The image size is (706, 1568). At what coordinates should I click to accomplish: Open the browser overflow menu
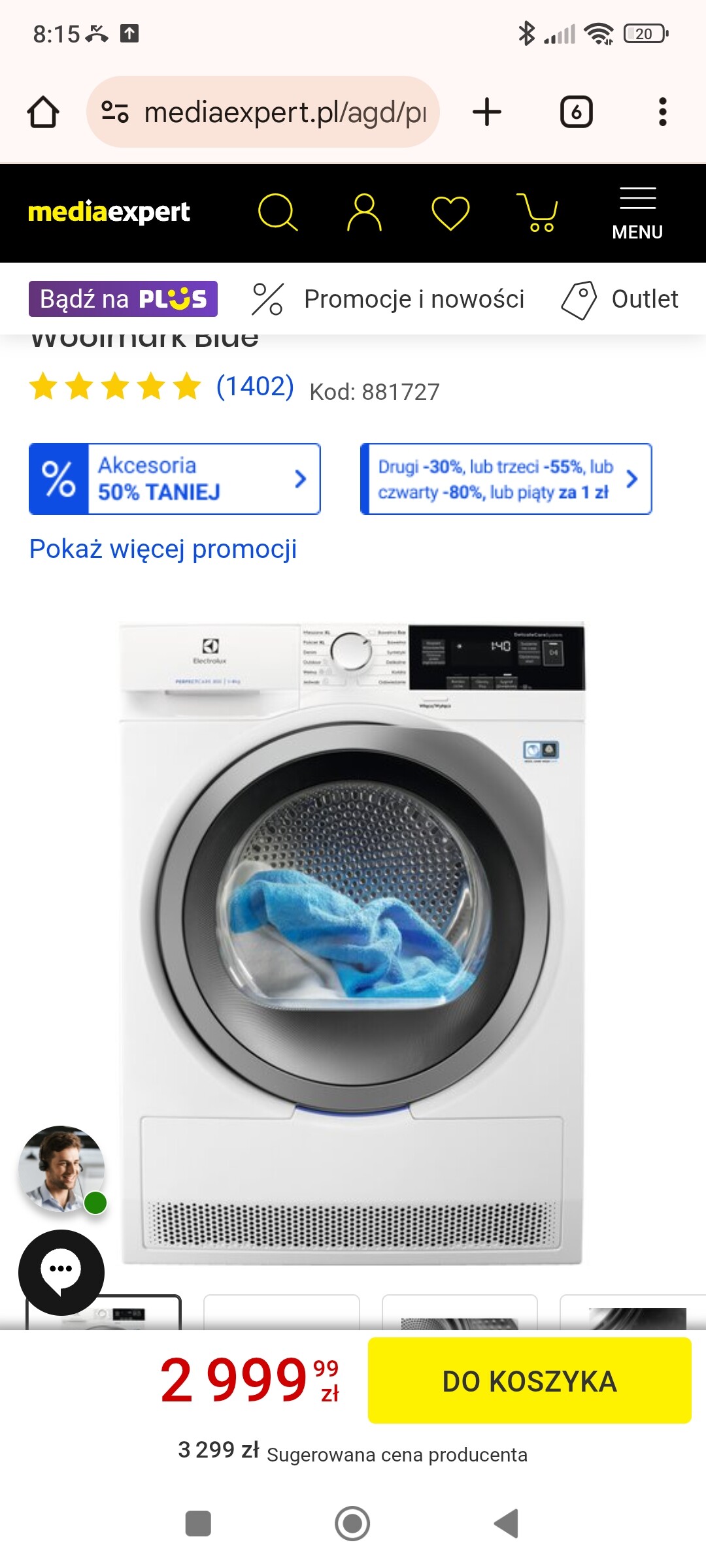[662, 112]
